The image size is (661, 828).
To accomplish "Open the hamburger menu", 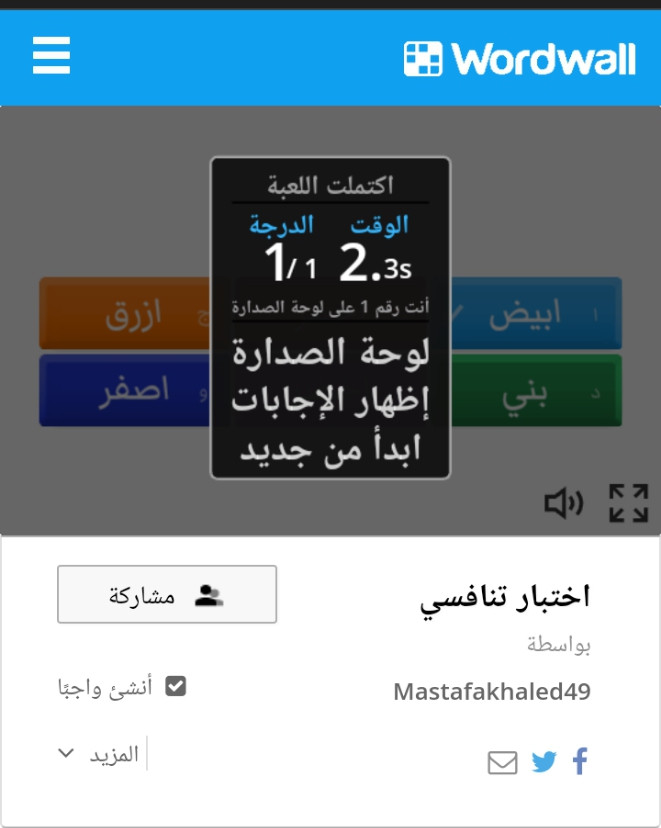I will [51, 55].
